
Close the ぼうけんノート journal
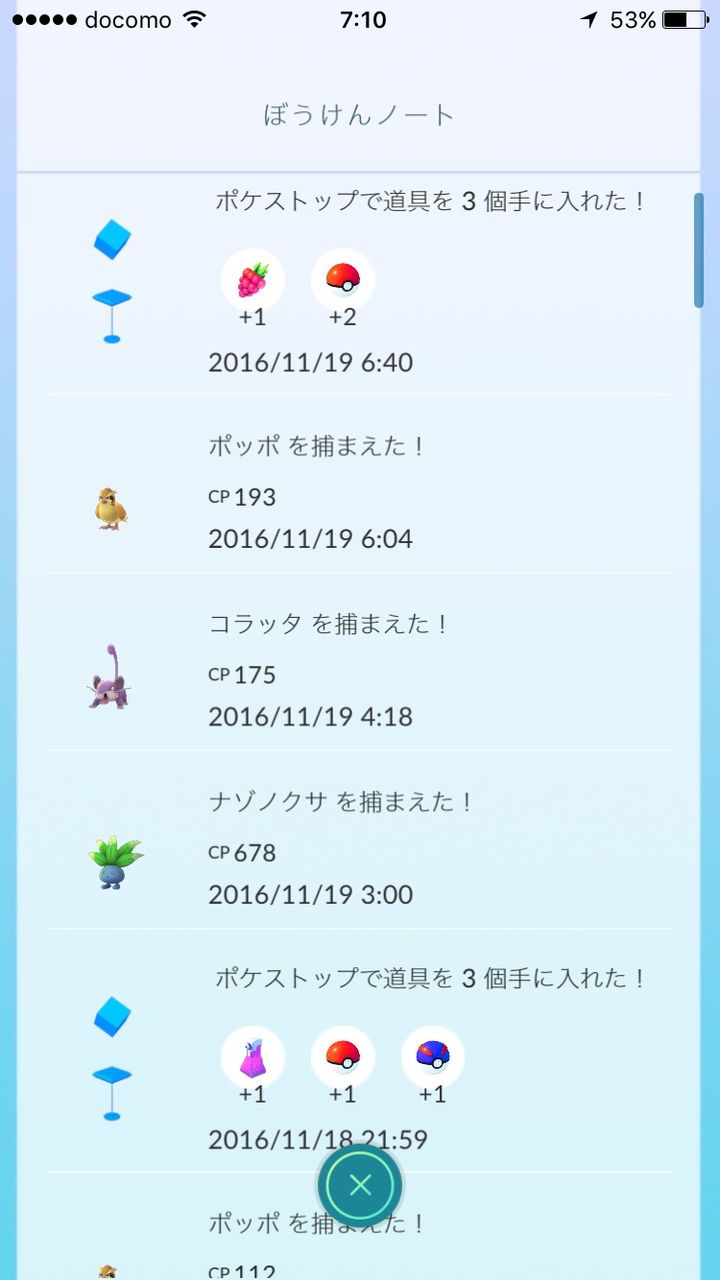click(x=360, y=1186)
